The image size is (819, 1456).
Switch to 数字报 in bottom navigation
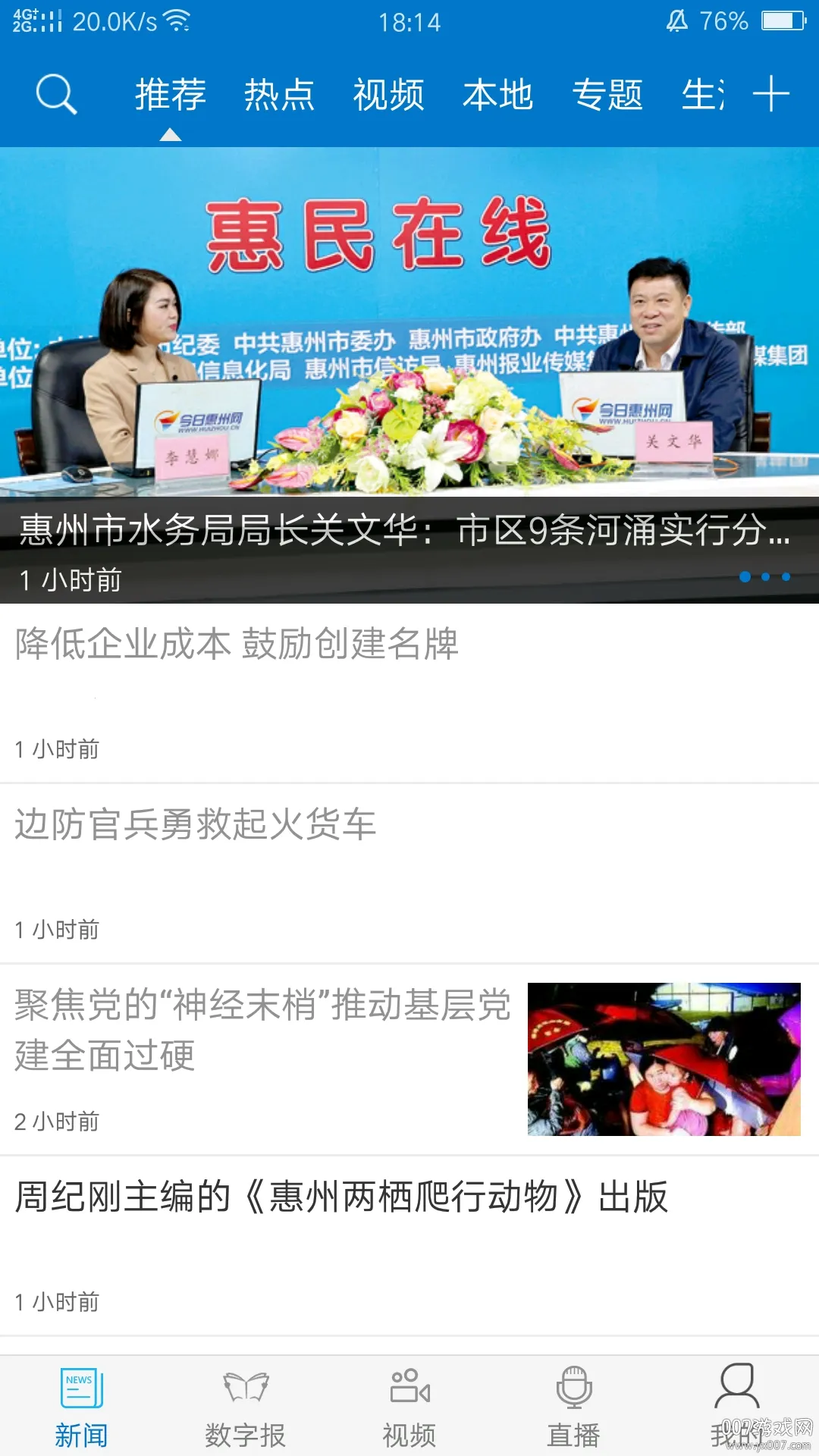(245, 1407)
